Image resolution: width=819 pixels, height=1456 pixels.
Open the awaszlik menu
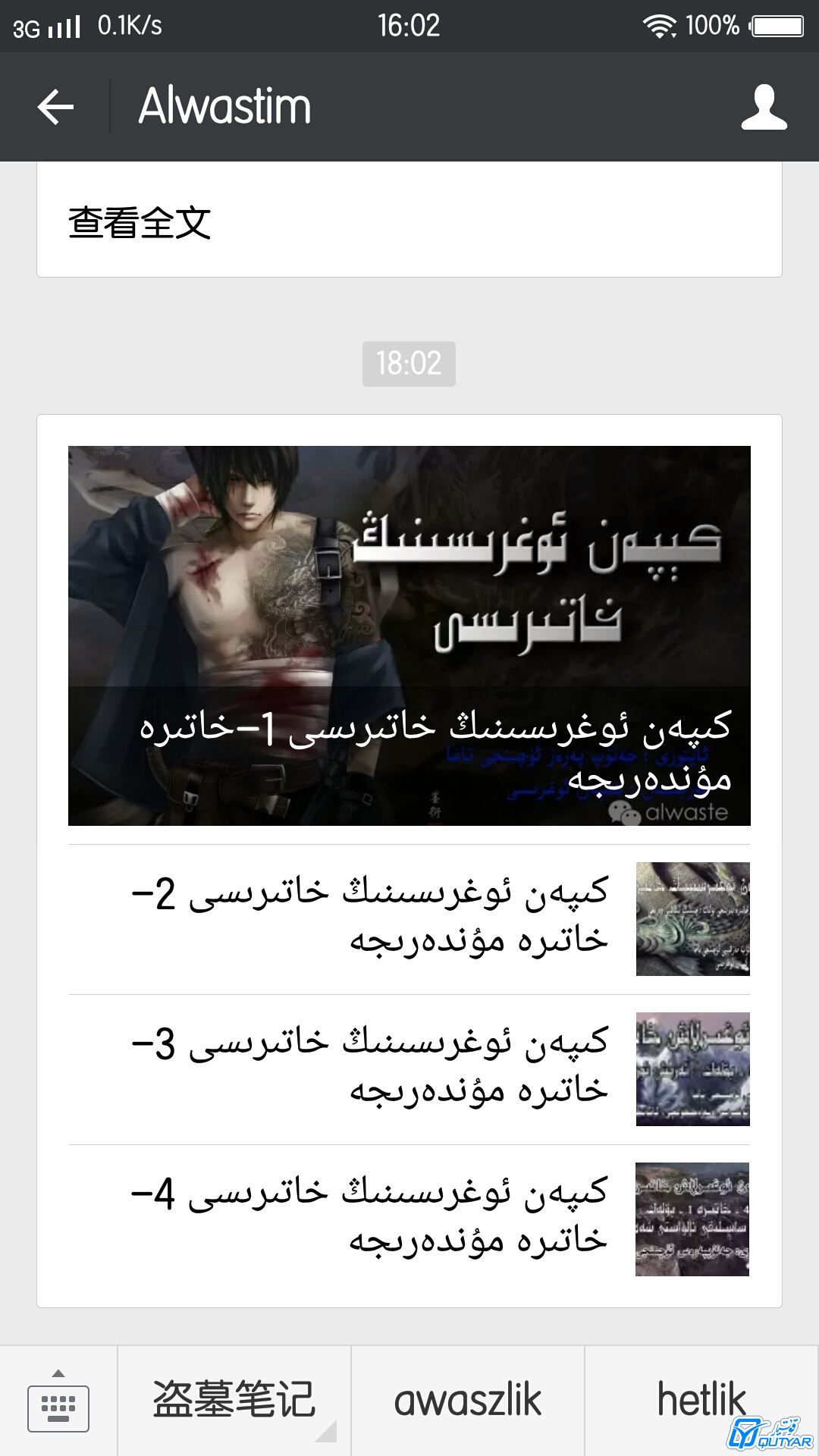(x=468, y=1401)
